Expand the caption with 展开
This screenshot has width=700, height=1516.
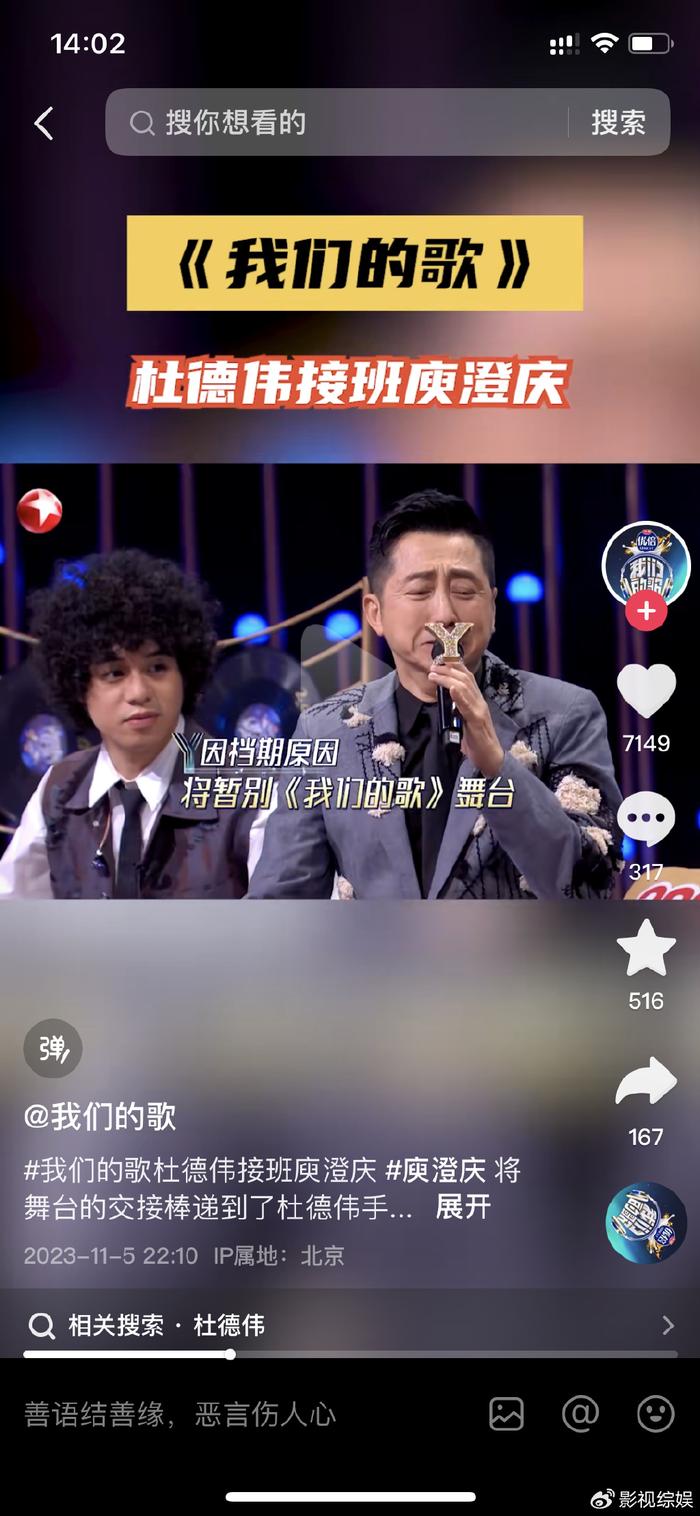pos(463,1207)
